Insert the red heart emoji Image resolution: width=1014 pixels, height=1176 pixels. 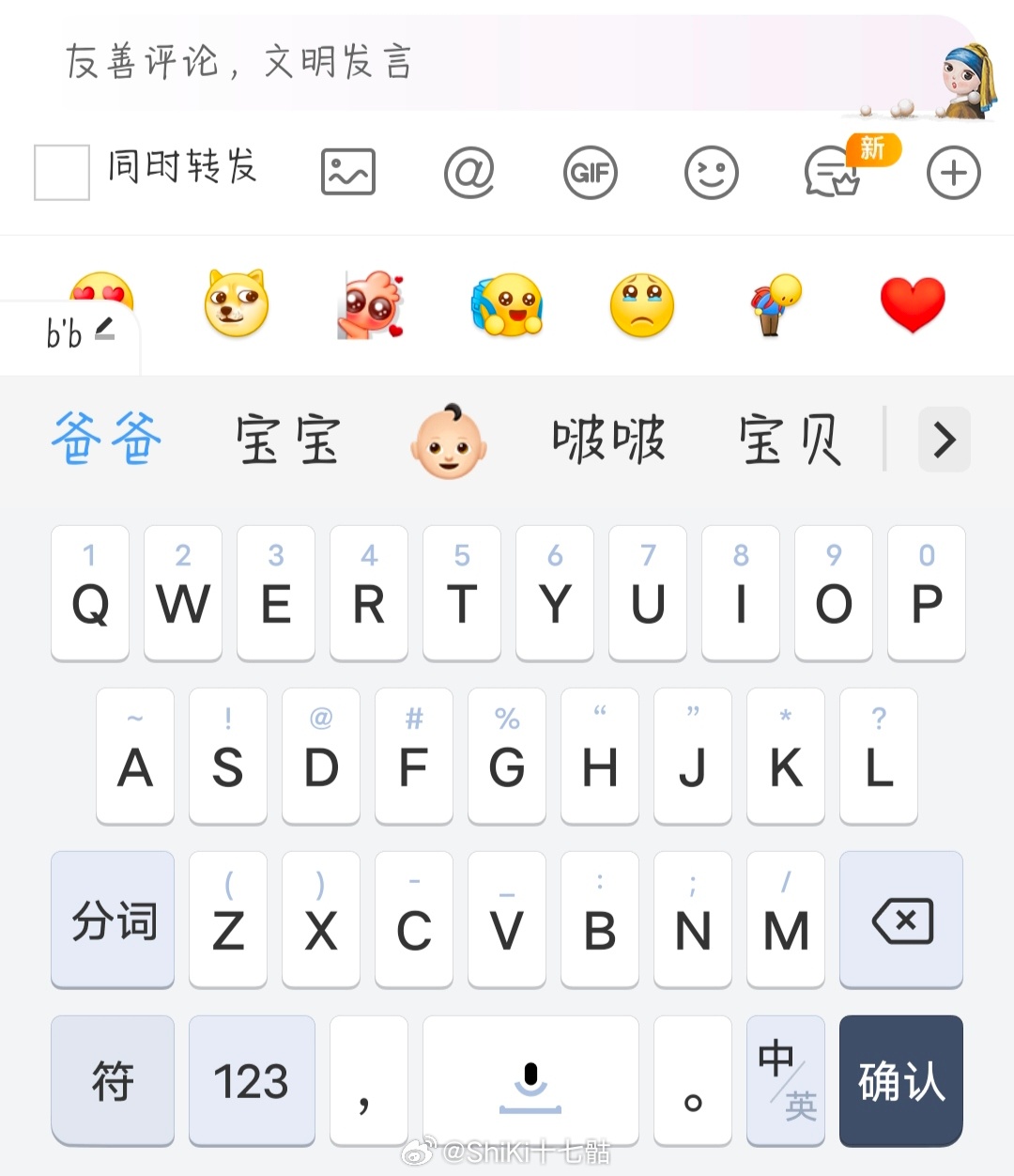click(912, 303)
